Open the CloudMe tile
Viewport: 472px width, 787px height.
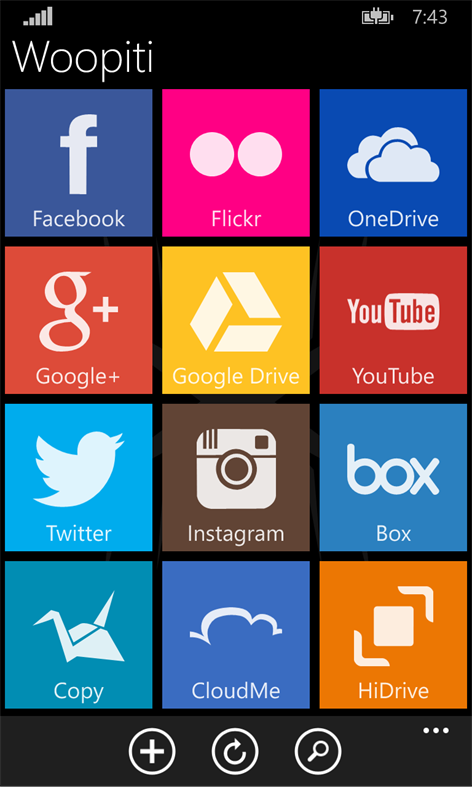point(236,635)
